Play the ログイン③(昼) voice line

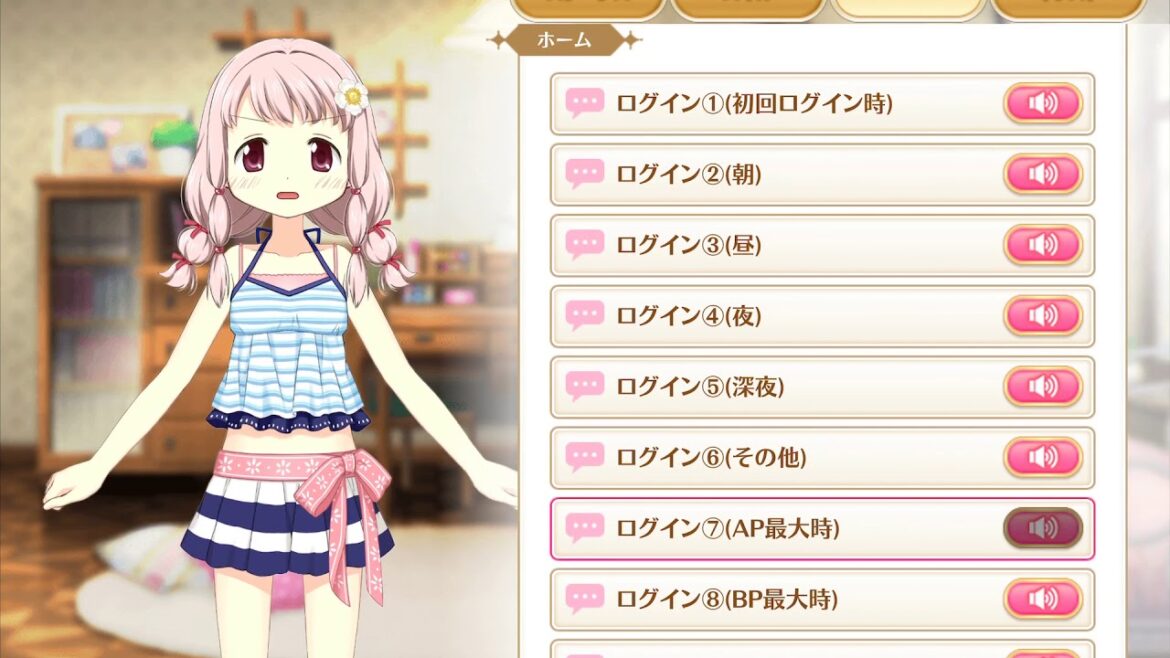(x=1042, y=245)
